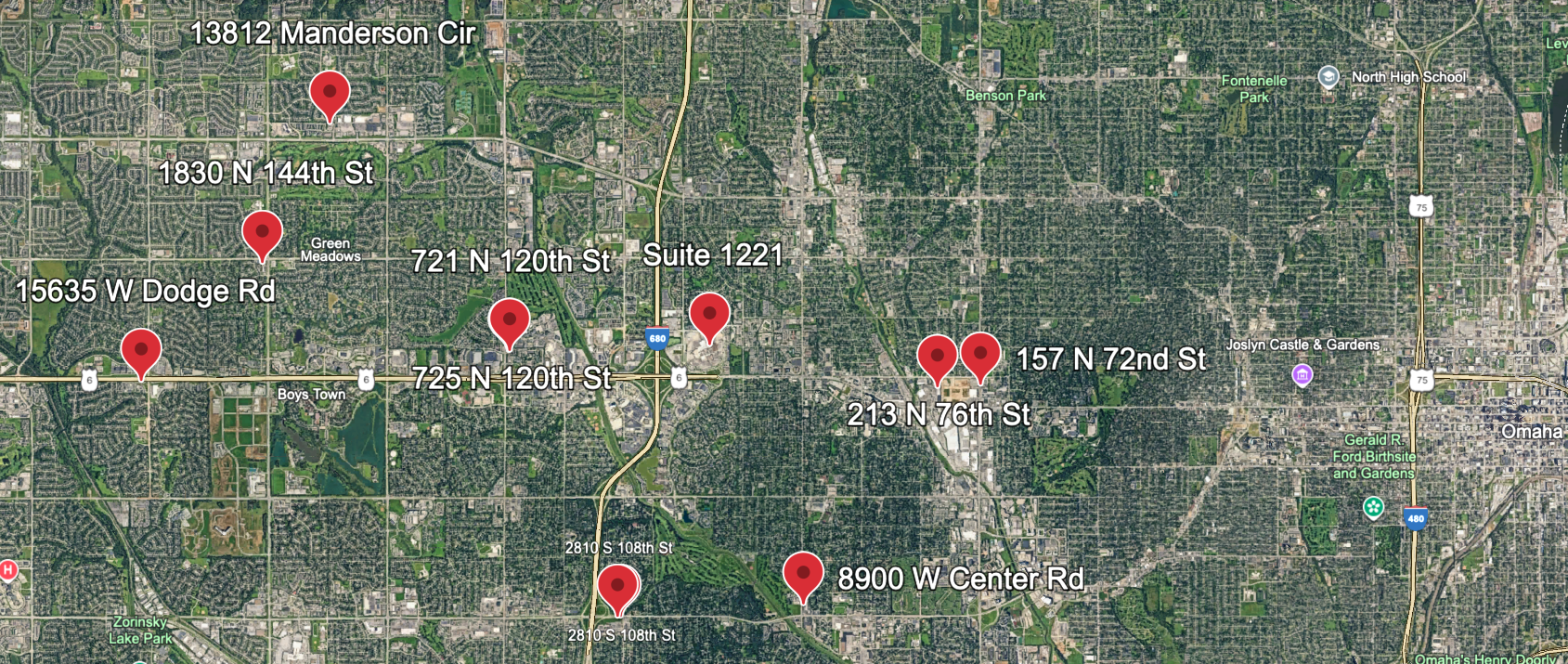Viewport: 1568px width, 664px height.
Task: Open the 2810 S 108th St marker
Action: click(617, 586)
